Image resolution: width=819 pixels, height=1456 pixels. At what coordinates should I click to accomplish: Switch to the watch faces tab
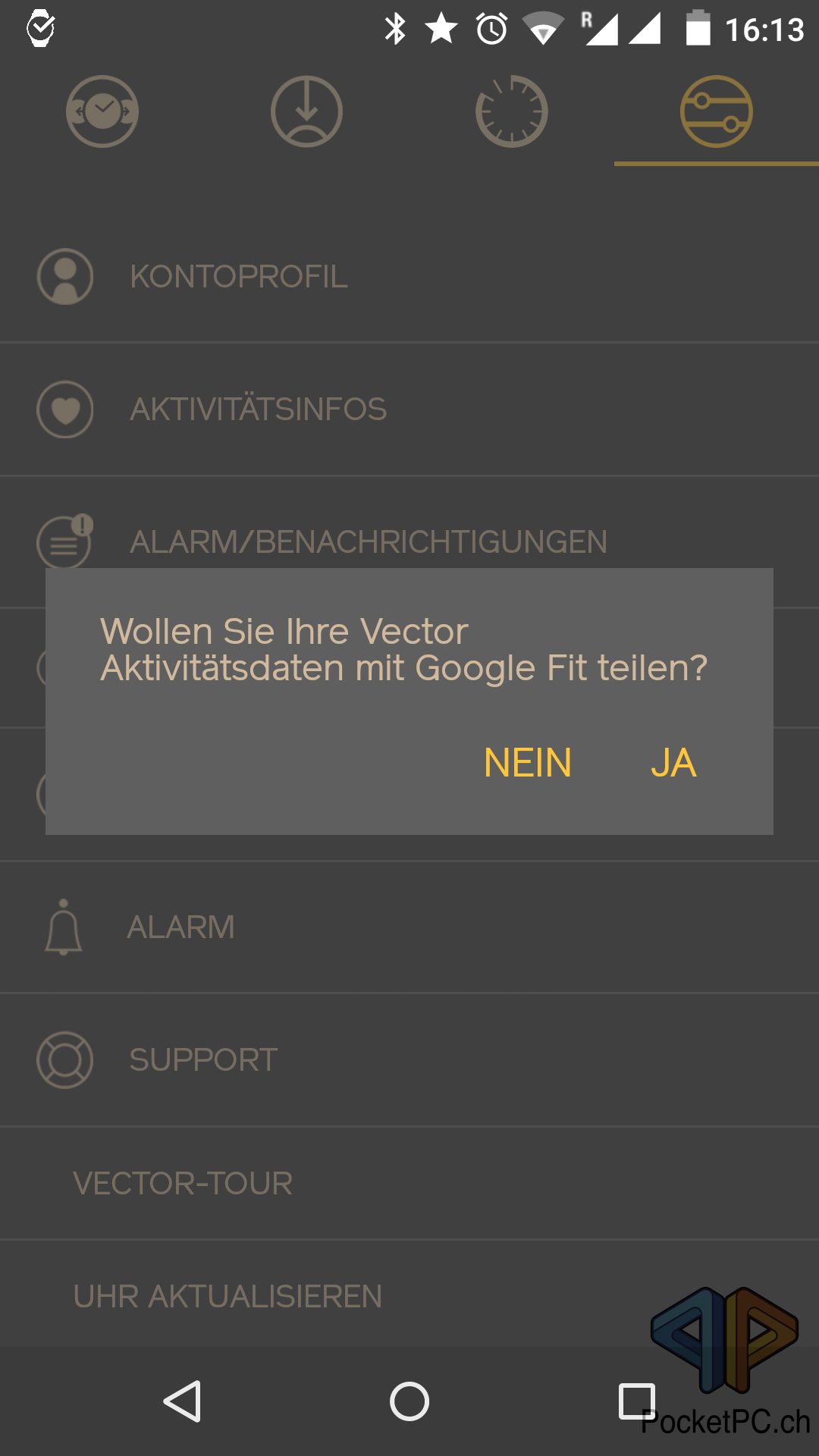(x=102, y=111)
